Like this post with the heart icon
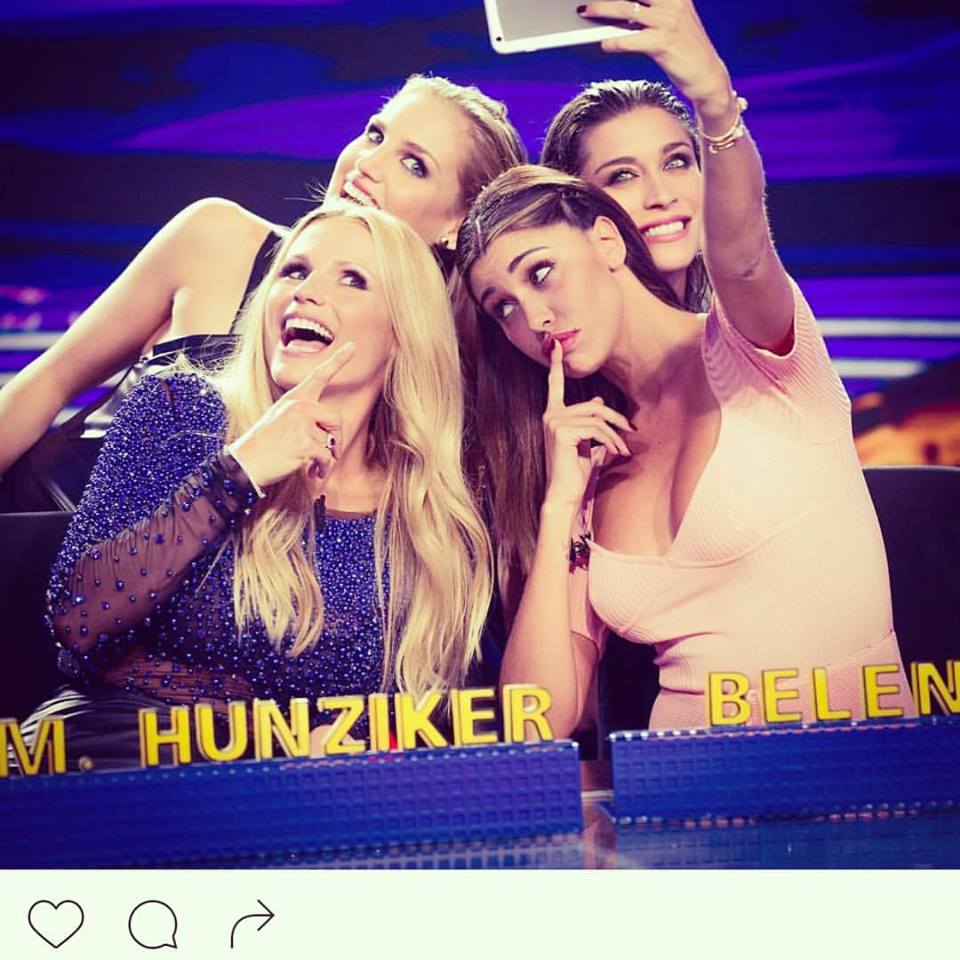This screenshot has width=960, height=960. (55, 922)
